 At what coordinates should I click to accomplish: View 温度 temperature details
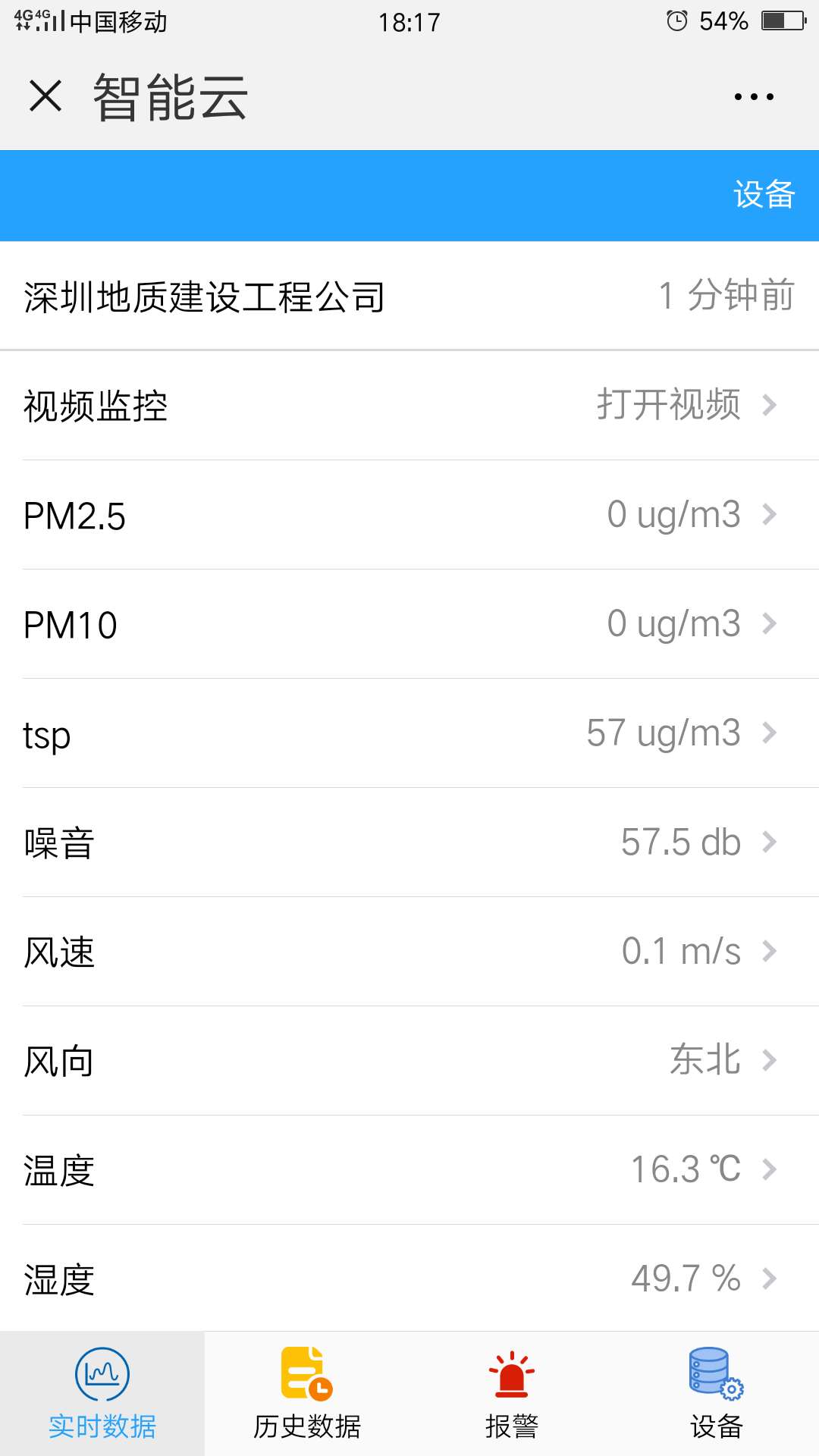click(x=409, y=1170)
